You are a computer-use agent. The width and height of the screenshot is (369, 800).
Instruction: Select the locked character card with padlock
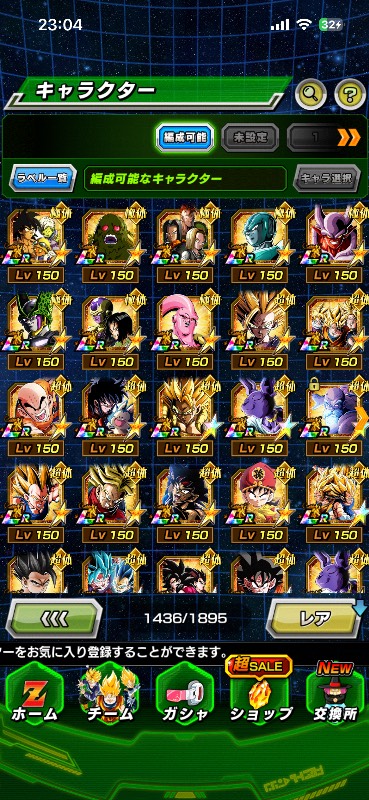click(x=336, y=418)
